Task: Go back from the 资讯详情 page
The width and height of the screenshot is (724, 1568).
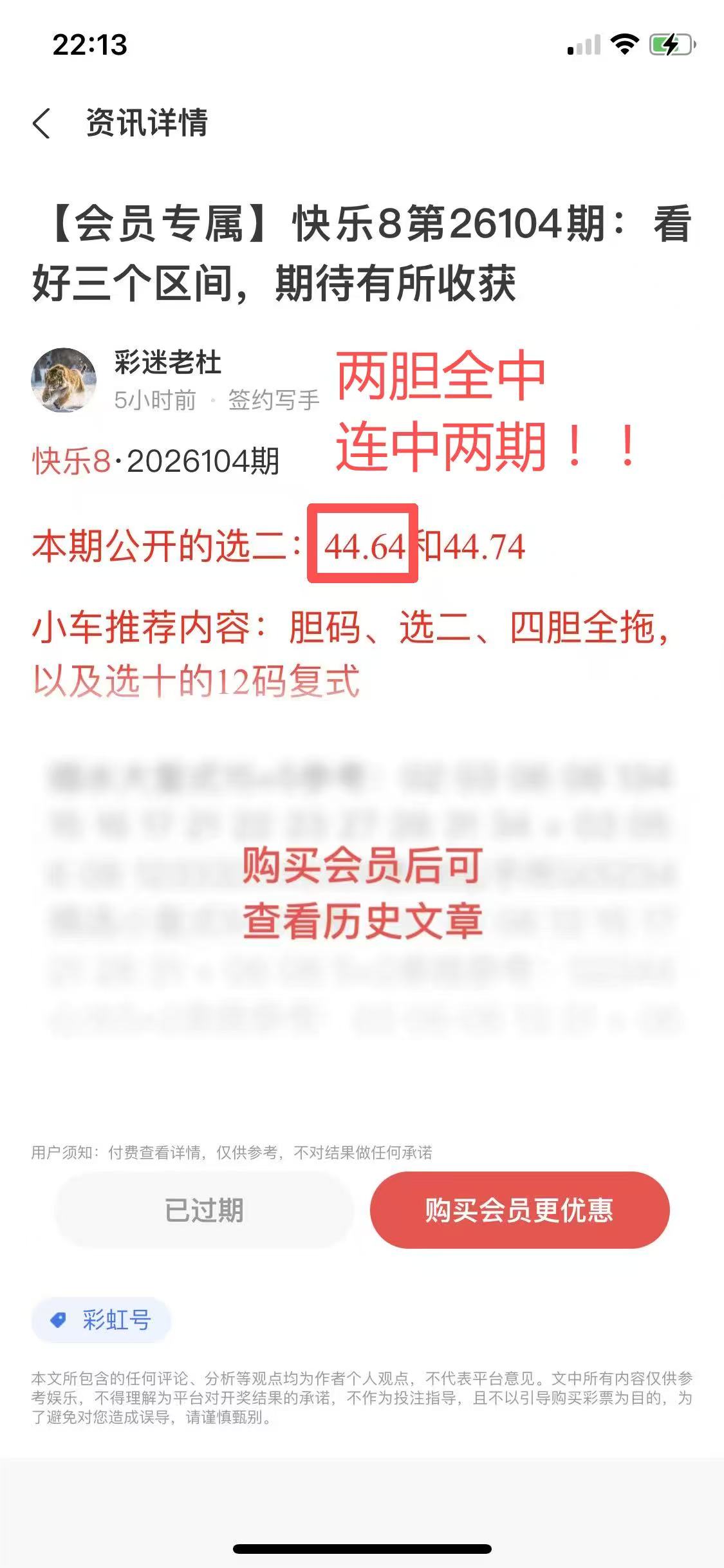Action: [x=42, y=123]
